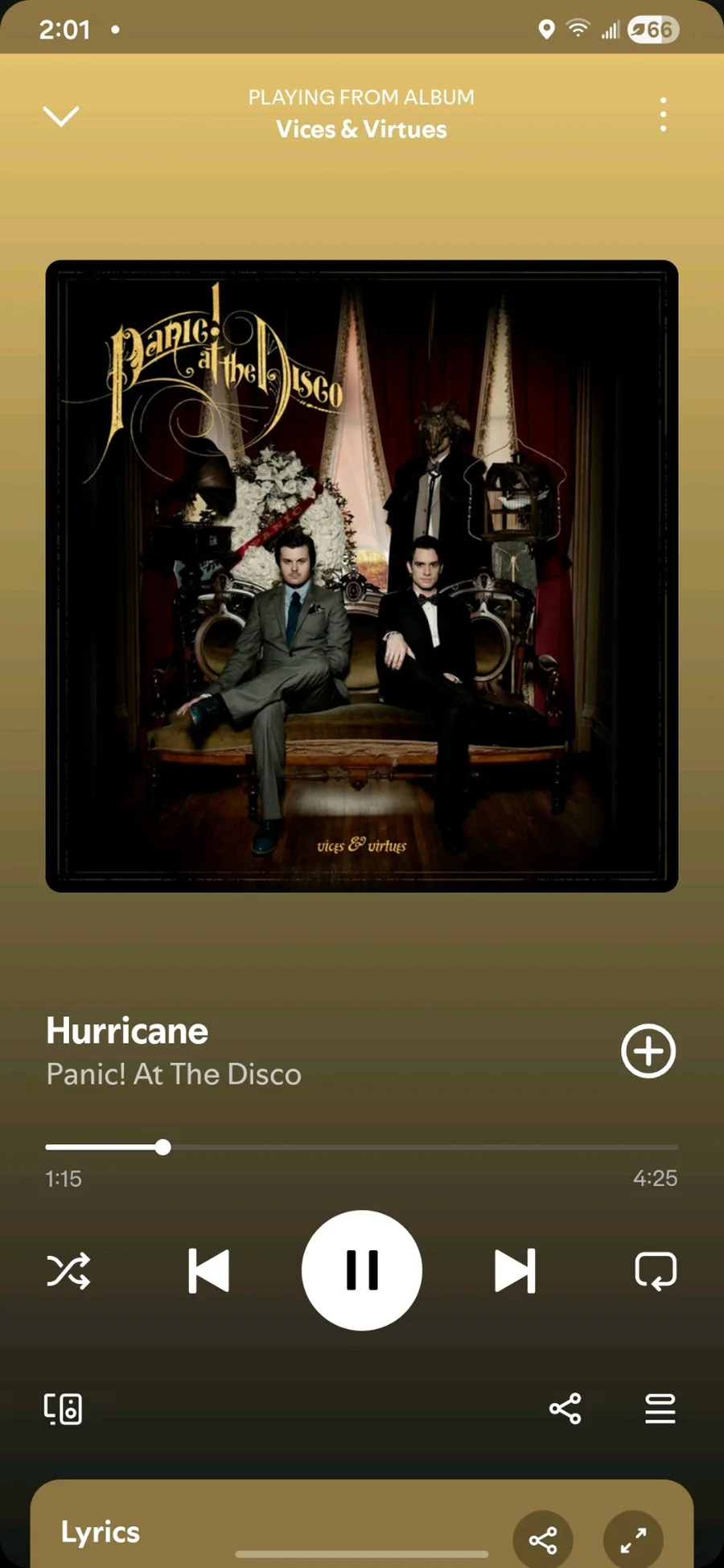Toggle shuffle mode
Screen dimensions: 724x1568
click(x=68, y=1271)
